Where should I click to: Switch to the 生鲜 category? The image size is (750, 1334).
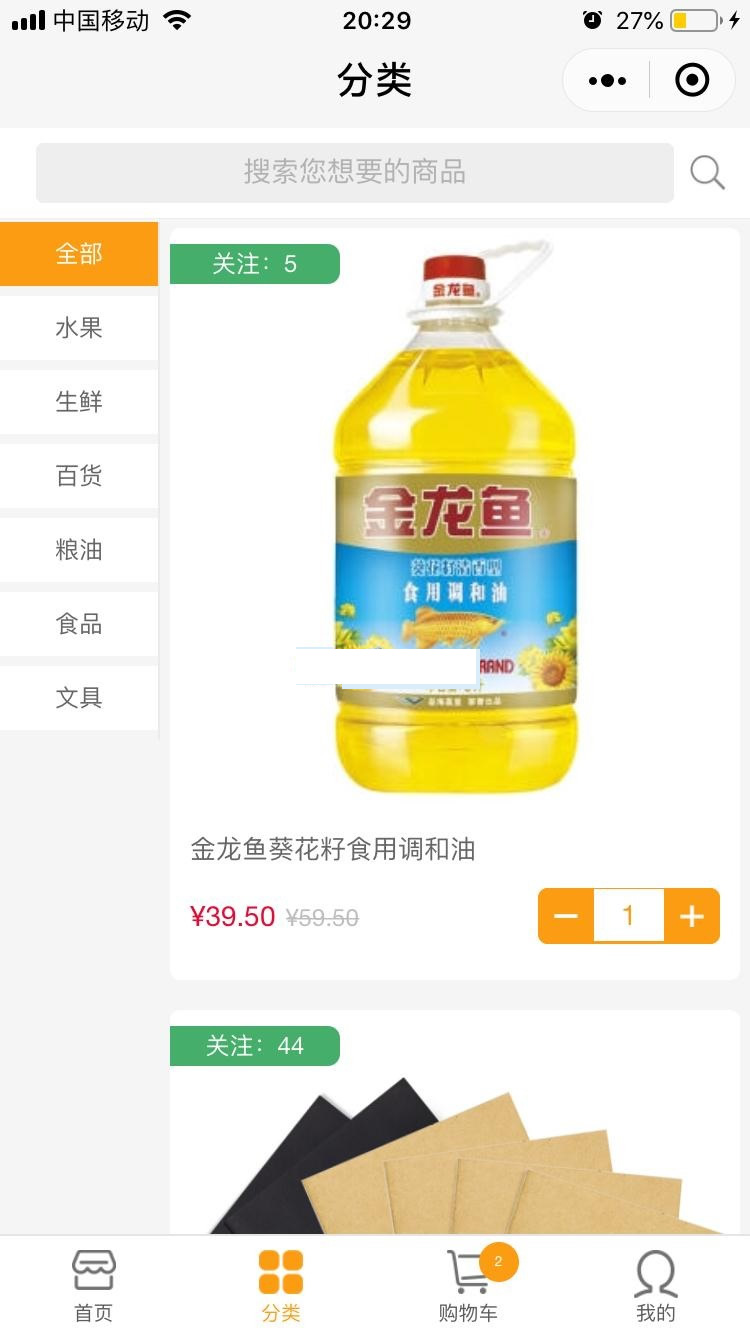click(x=79, y=402)
